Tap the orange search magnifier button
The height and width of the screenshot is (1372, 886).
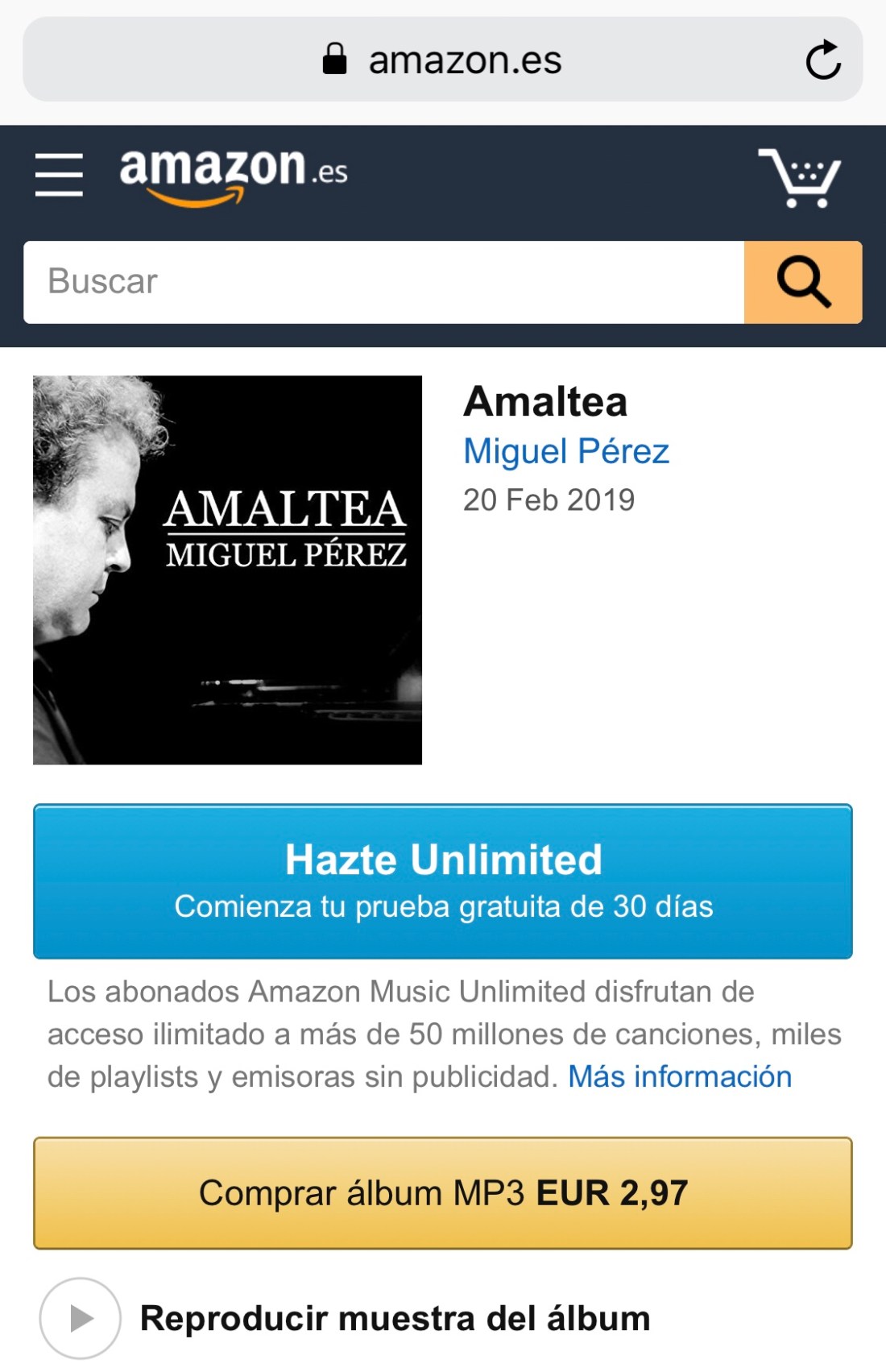(803, 282)
